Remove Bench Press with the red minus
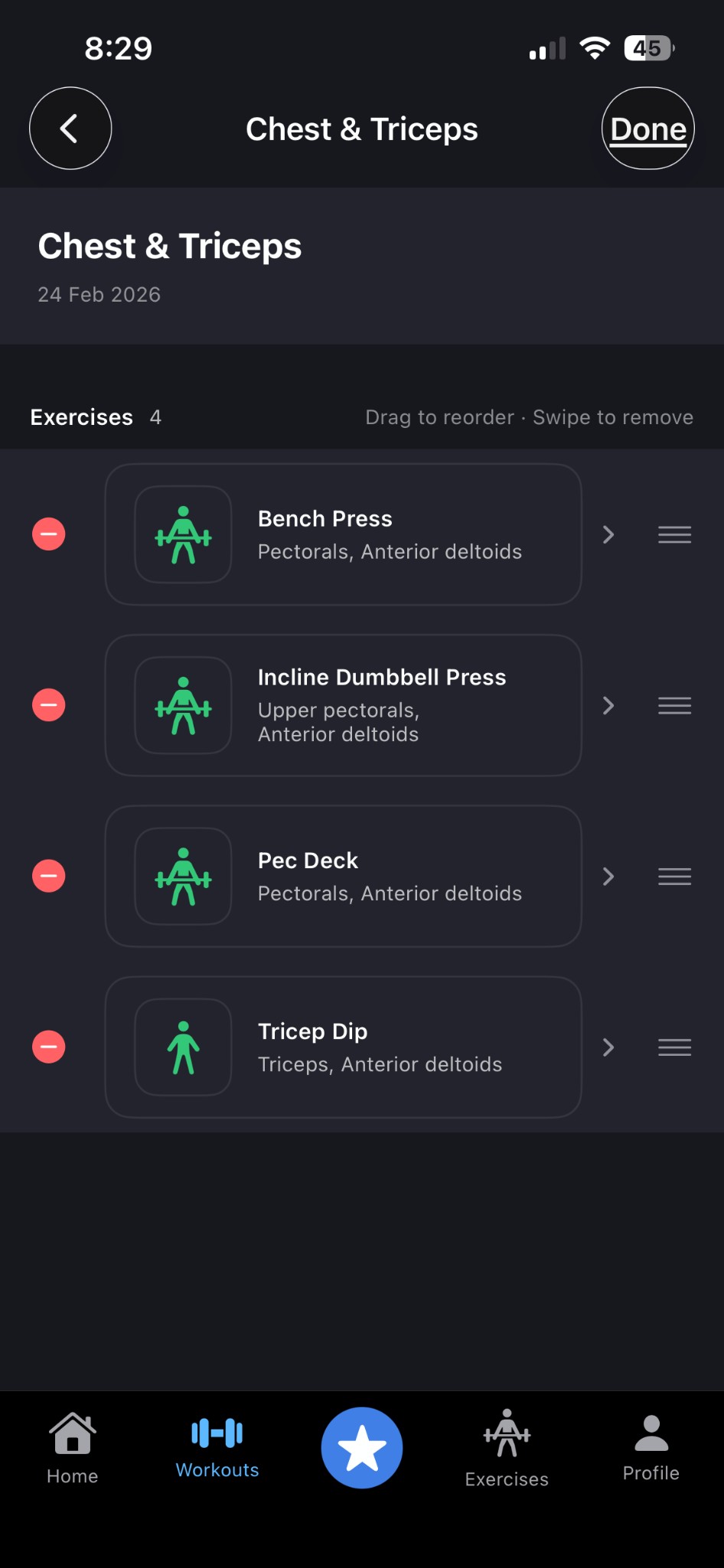The image size is (724, 1568). click(49, 534)
